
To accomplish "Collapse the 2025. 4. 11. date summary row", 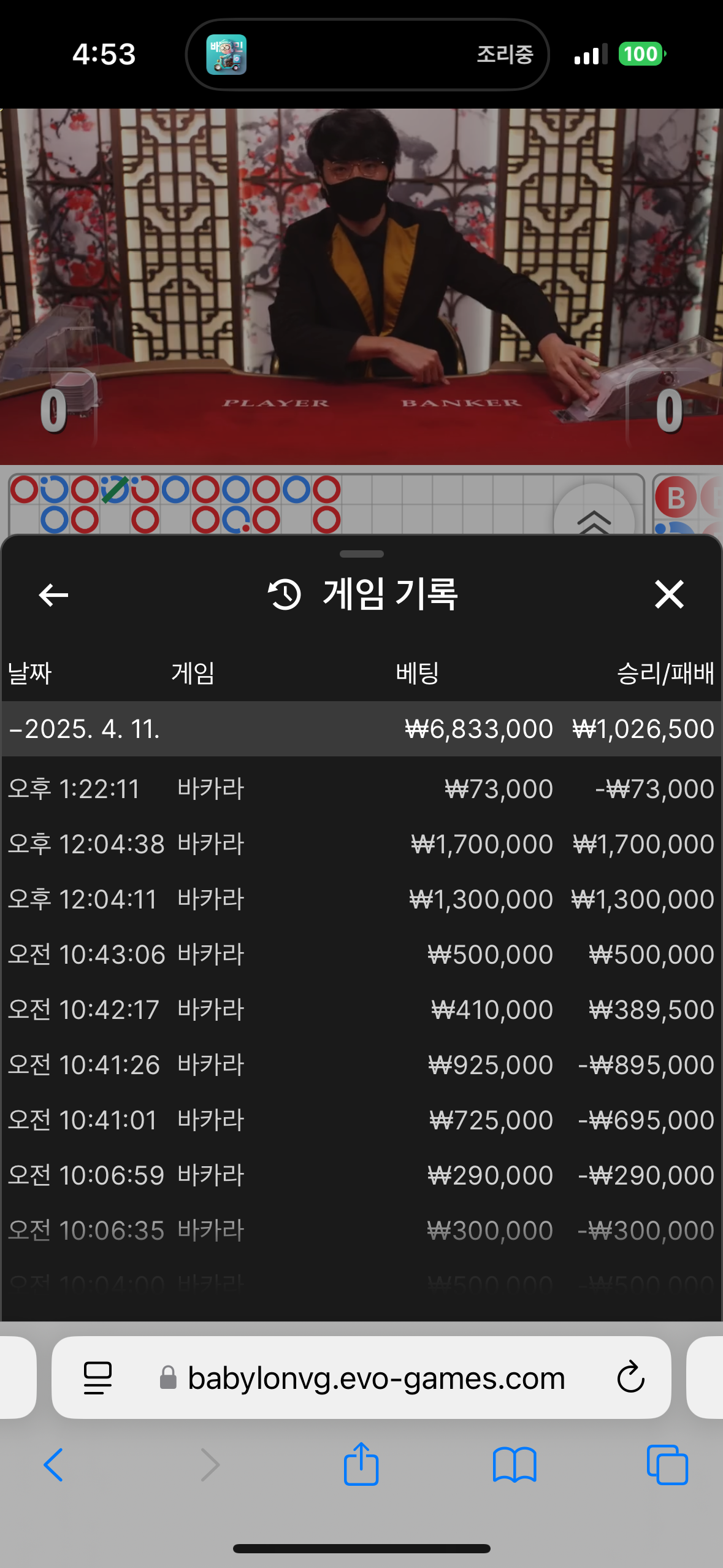I will [x=361, y=729].
